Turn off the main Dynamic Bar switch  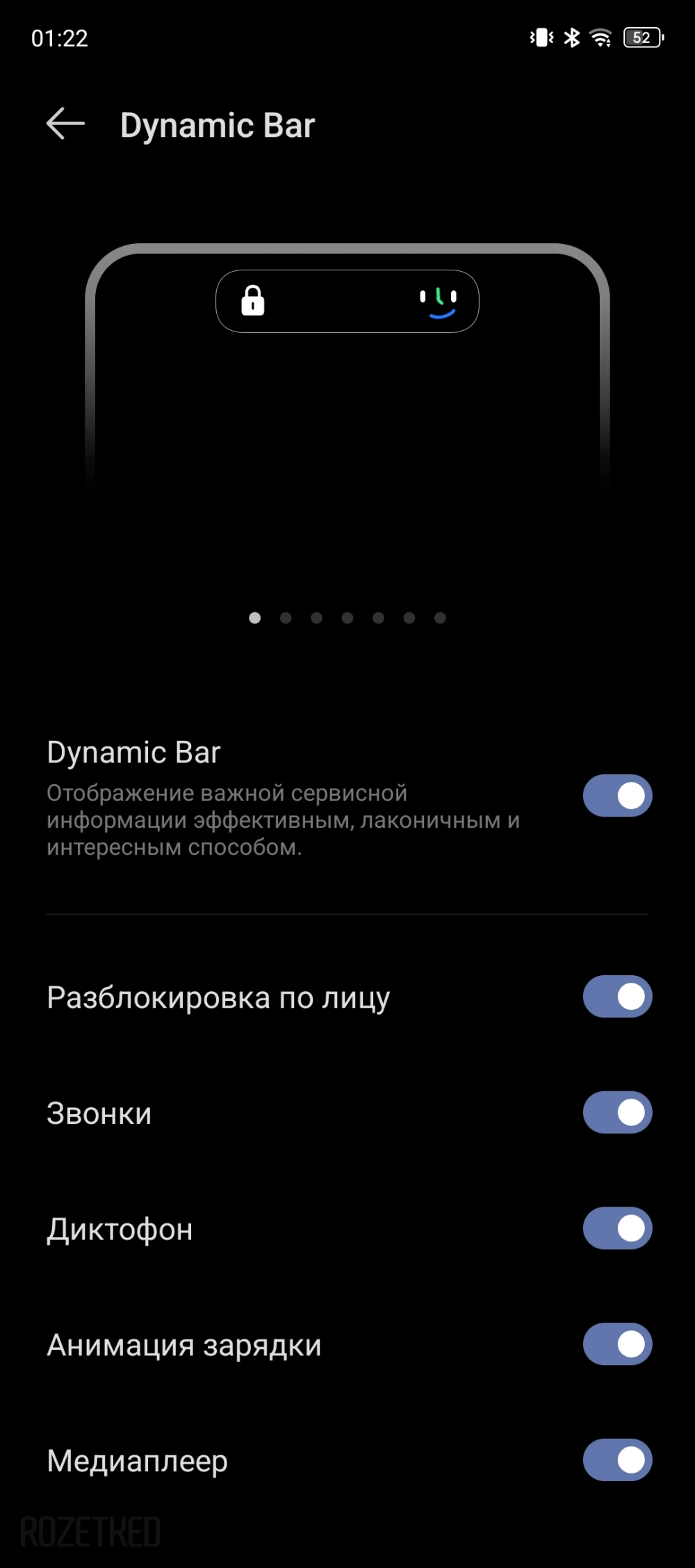click(x=617, y=796)
